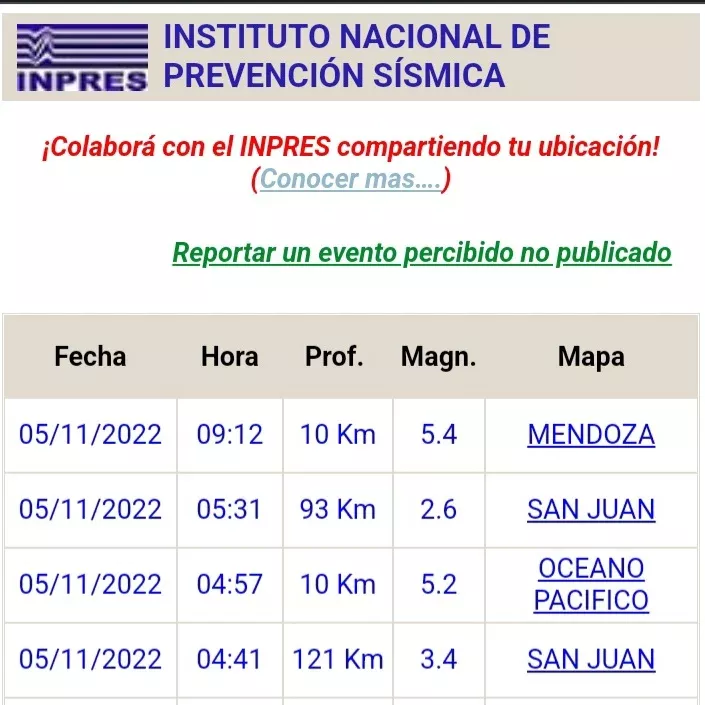Open the MENDOZA map link
The image size is (705, 705).
(x=591, y=435)
